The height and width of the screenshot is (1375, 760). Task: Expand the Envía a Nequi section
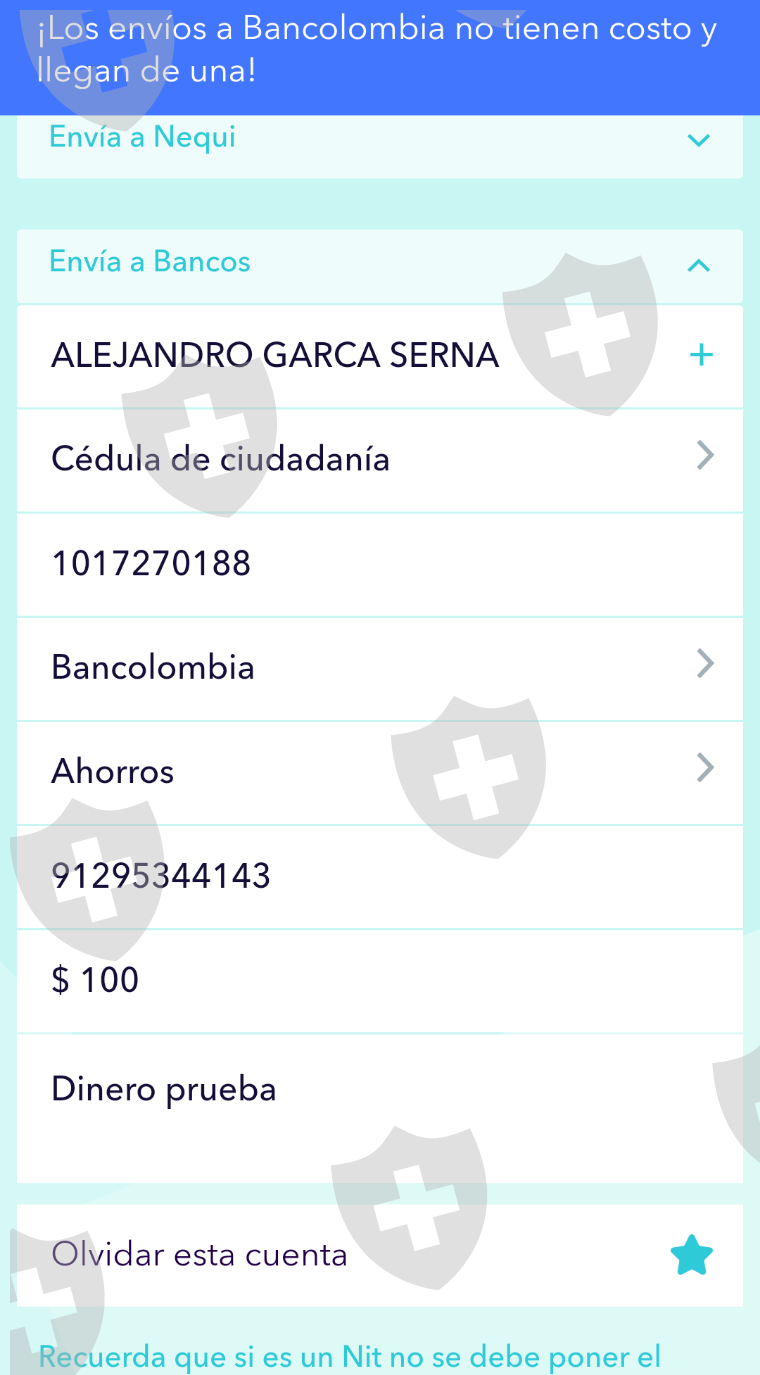click(x=698, y=140)
